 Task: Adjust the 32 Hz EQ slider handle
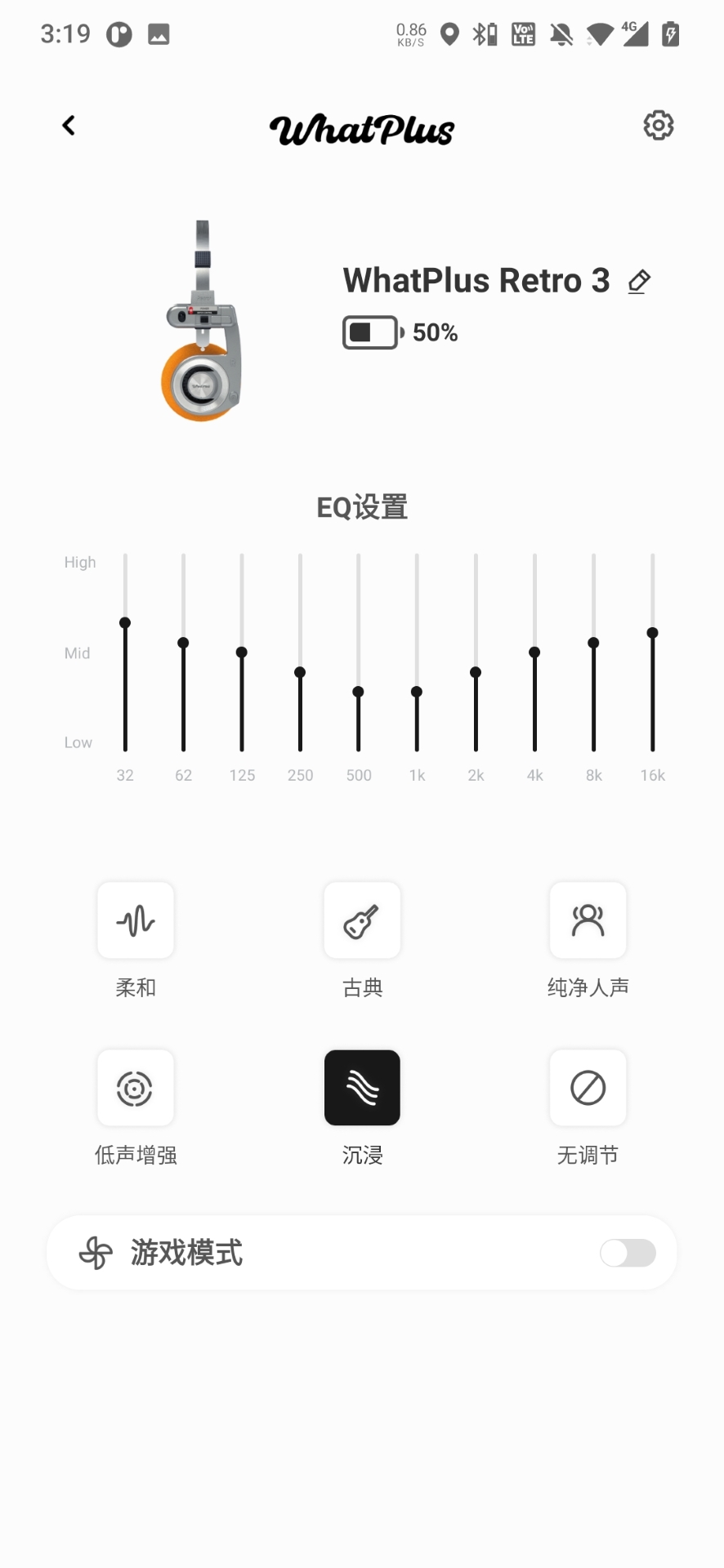(x=124, y=622)
